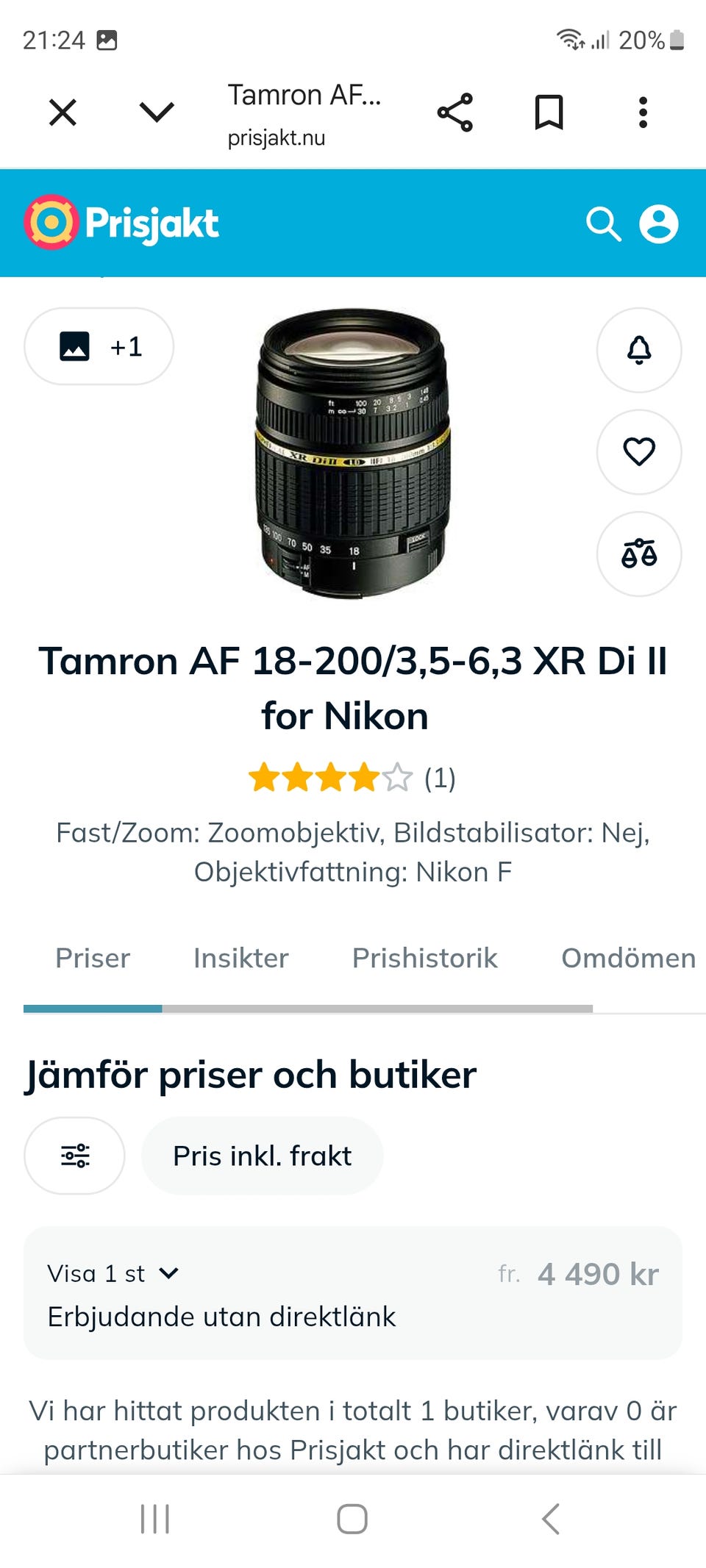Share this Prisjakt page
The image size is (706, 1568).
(455, 112)
